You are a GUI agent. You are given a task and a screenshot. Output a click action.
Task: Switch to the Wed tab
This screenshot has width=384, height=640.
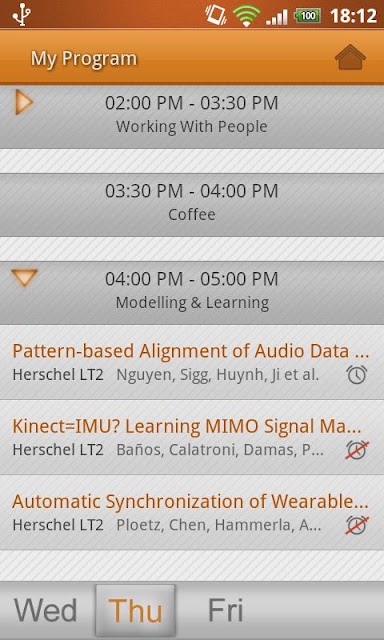coord(46,611)
